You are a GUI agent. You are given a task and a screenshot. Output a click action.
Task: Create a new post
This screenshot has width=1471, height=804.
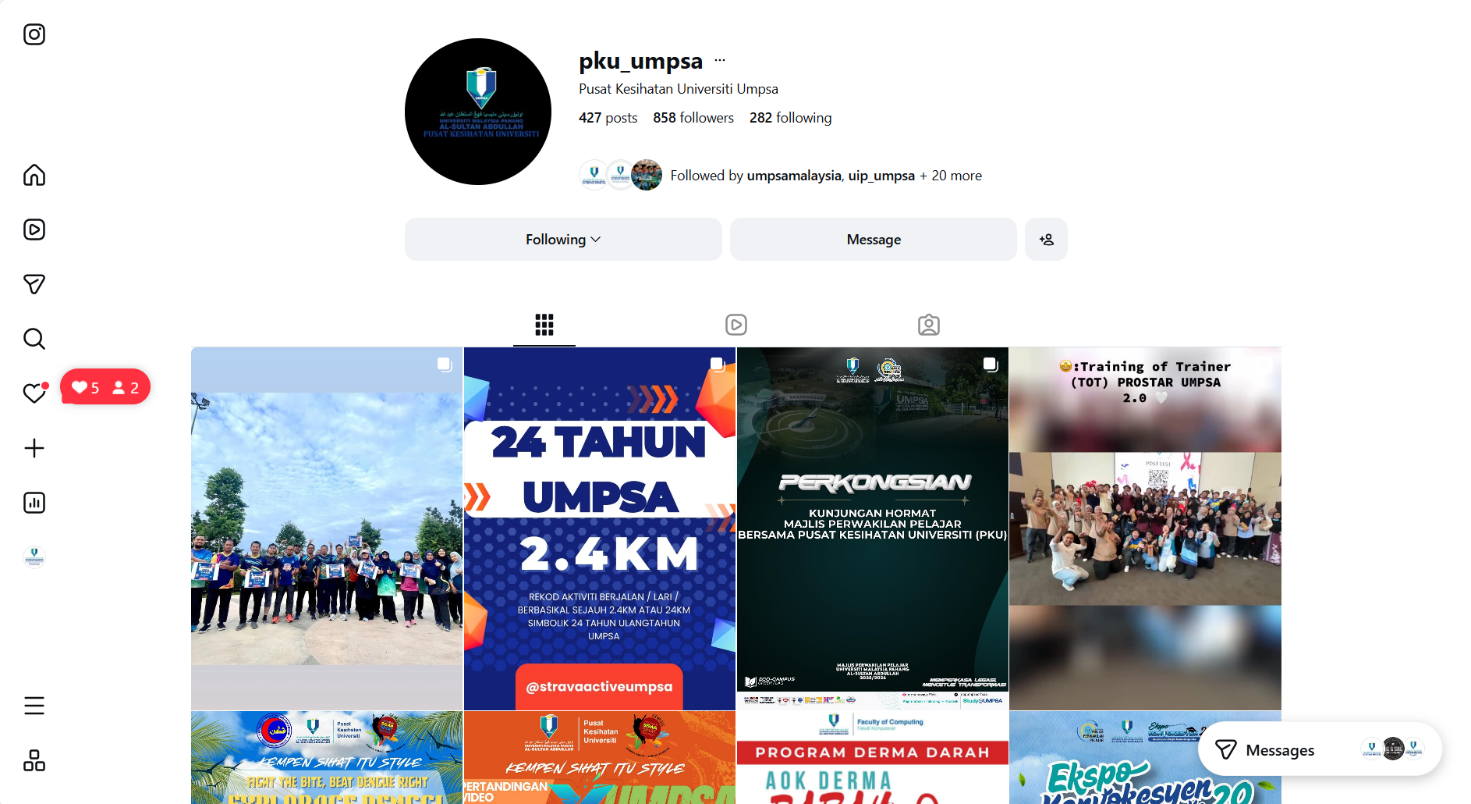point(34,448)
